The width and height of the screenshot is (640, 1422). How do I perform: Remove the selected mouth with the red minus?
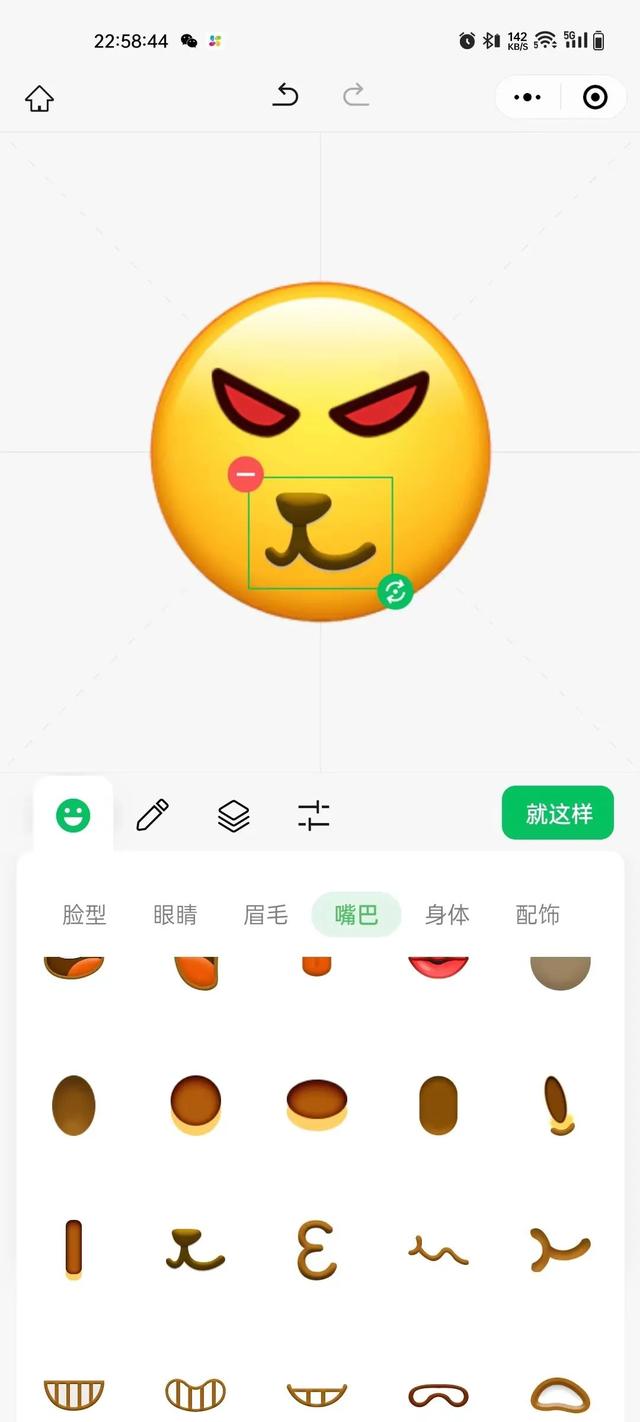click(246, 474)
